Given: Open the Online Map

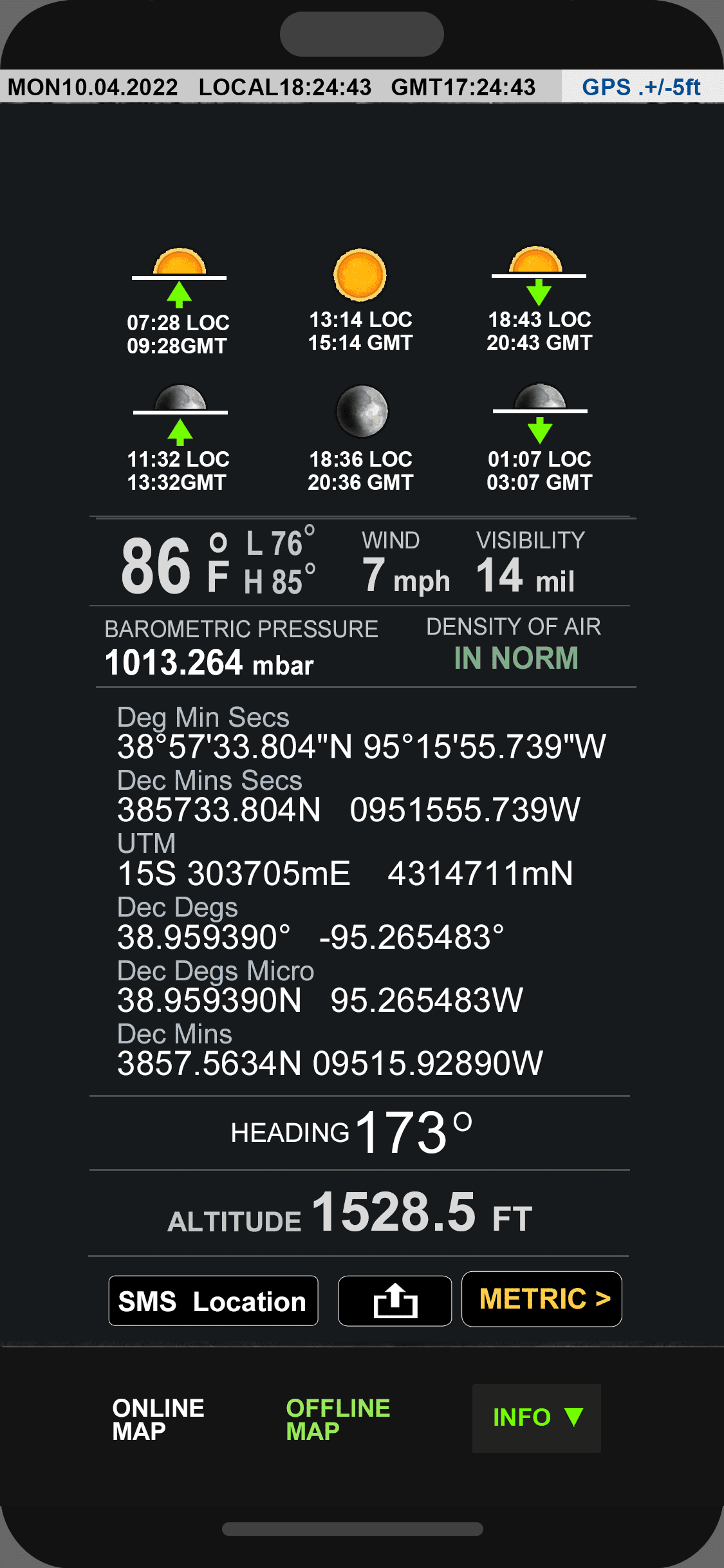Looking at the screenshot, I should [158, 1419].
